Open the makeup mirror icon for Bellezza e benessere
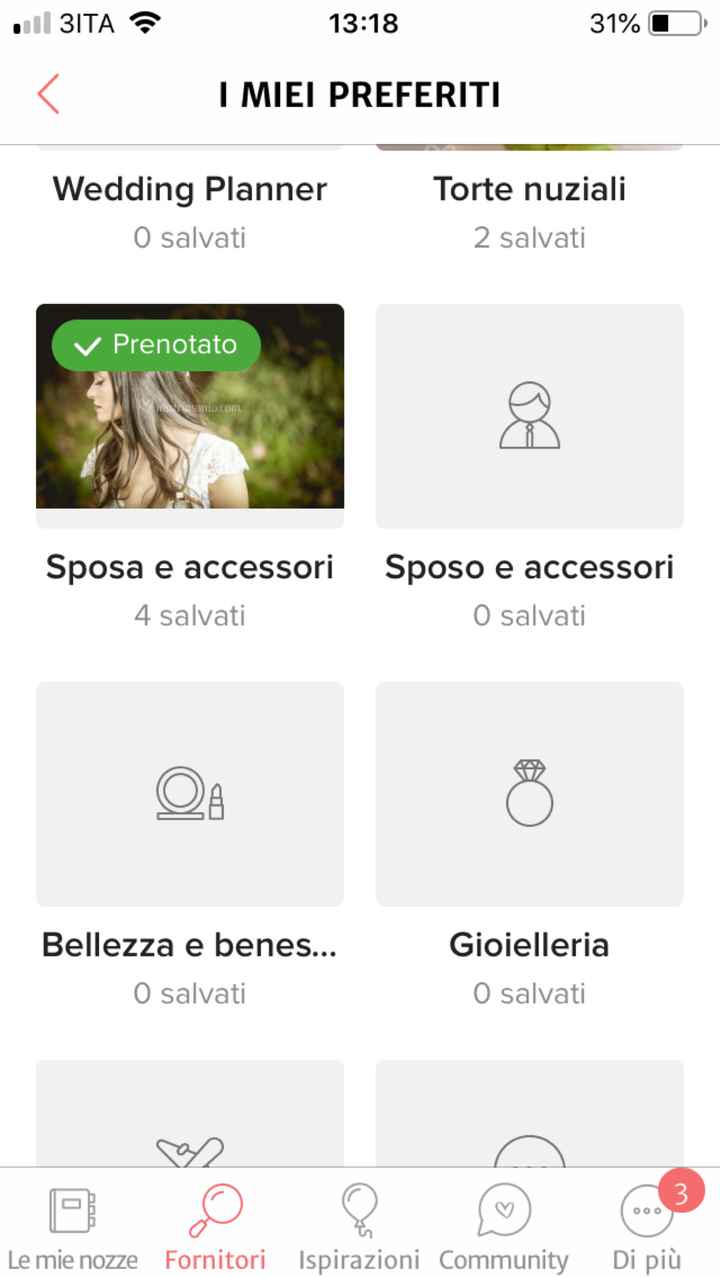The image size is (720, 1277). 189,794
